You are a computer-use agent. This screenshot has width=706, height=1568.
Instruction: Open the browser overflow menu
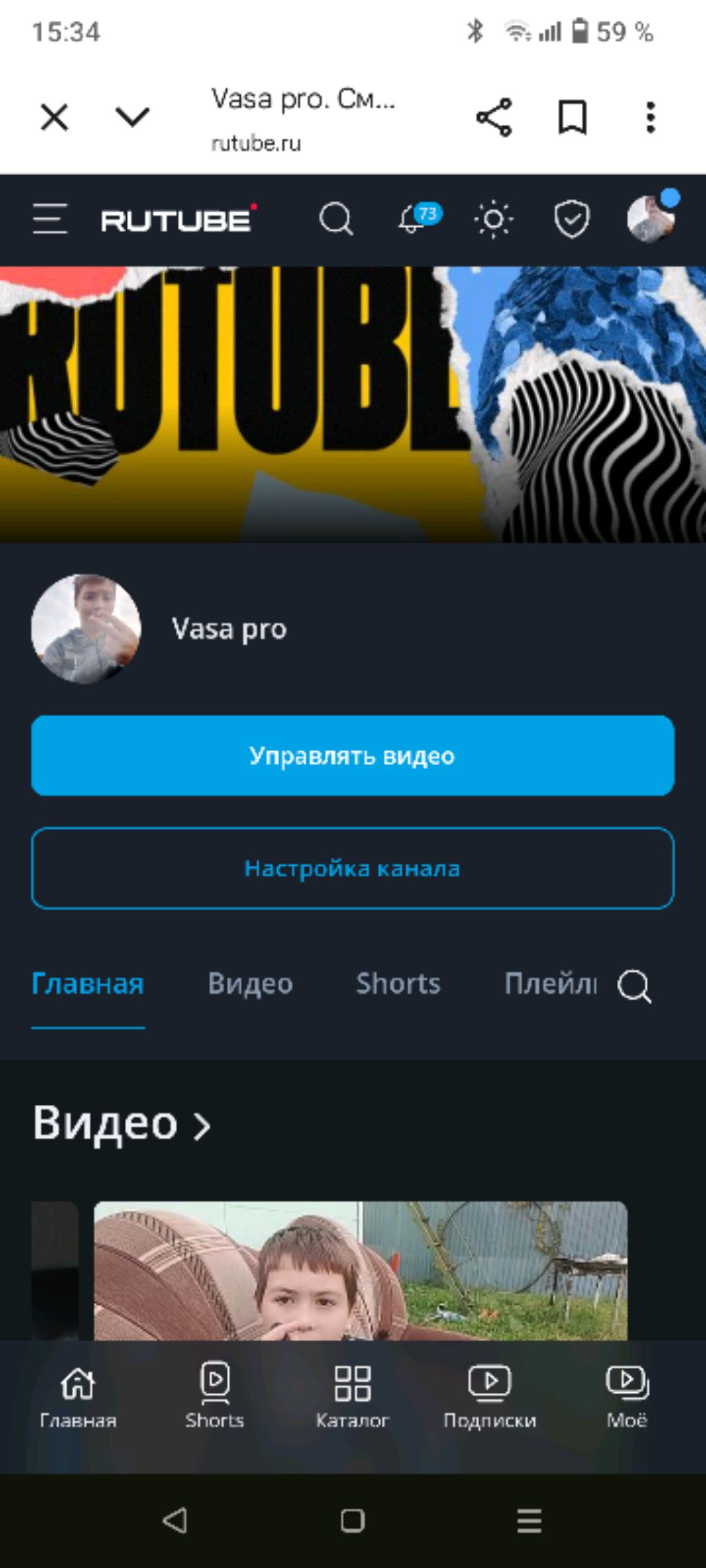tap(650, 116)
